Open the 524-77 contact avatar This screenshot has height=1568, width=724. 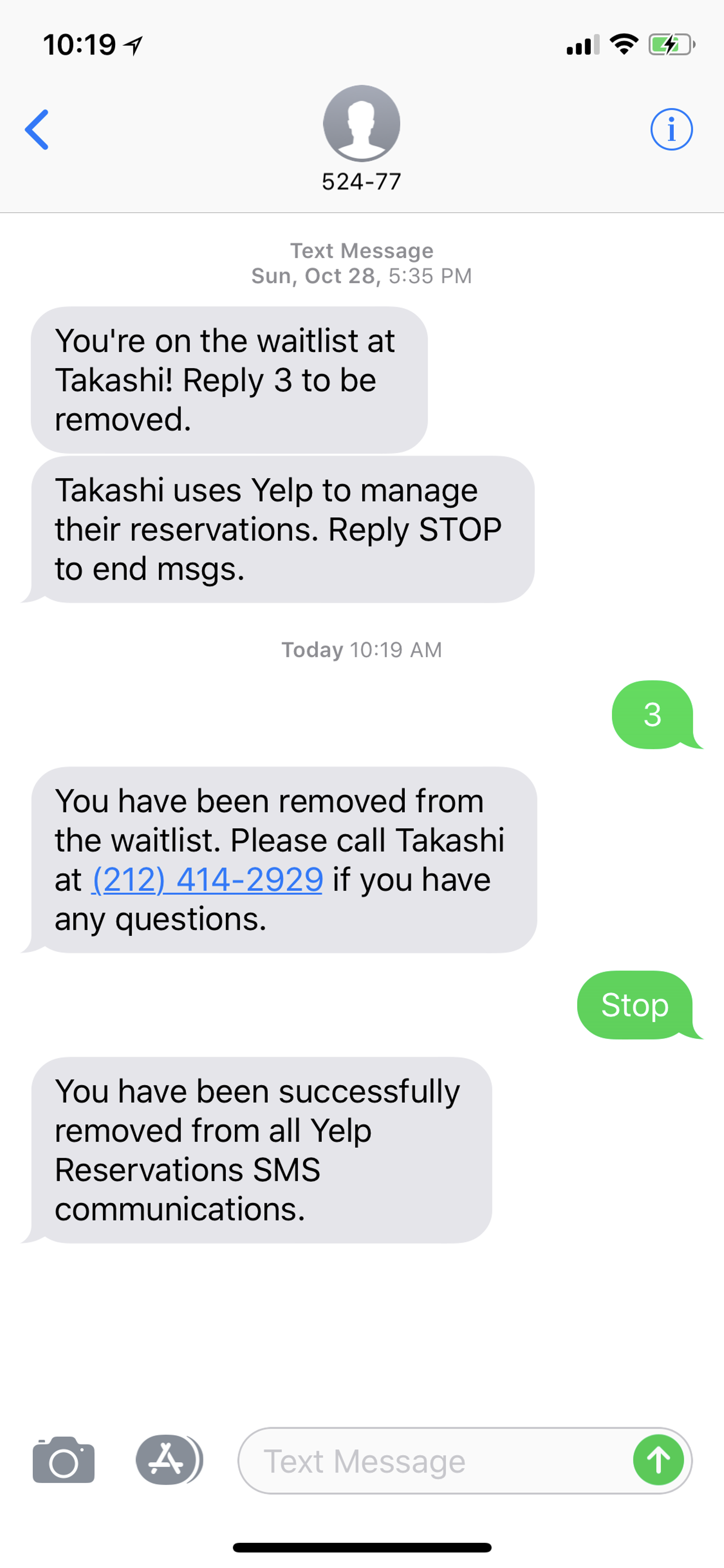tap(361, 124)
